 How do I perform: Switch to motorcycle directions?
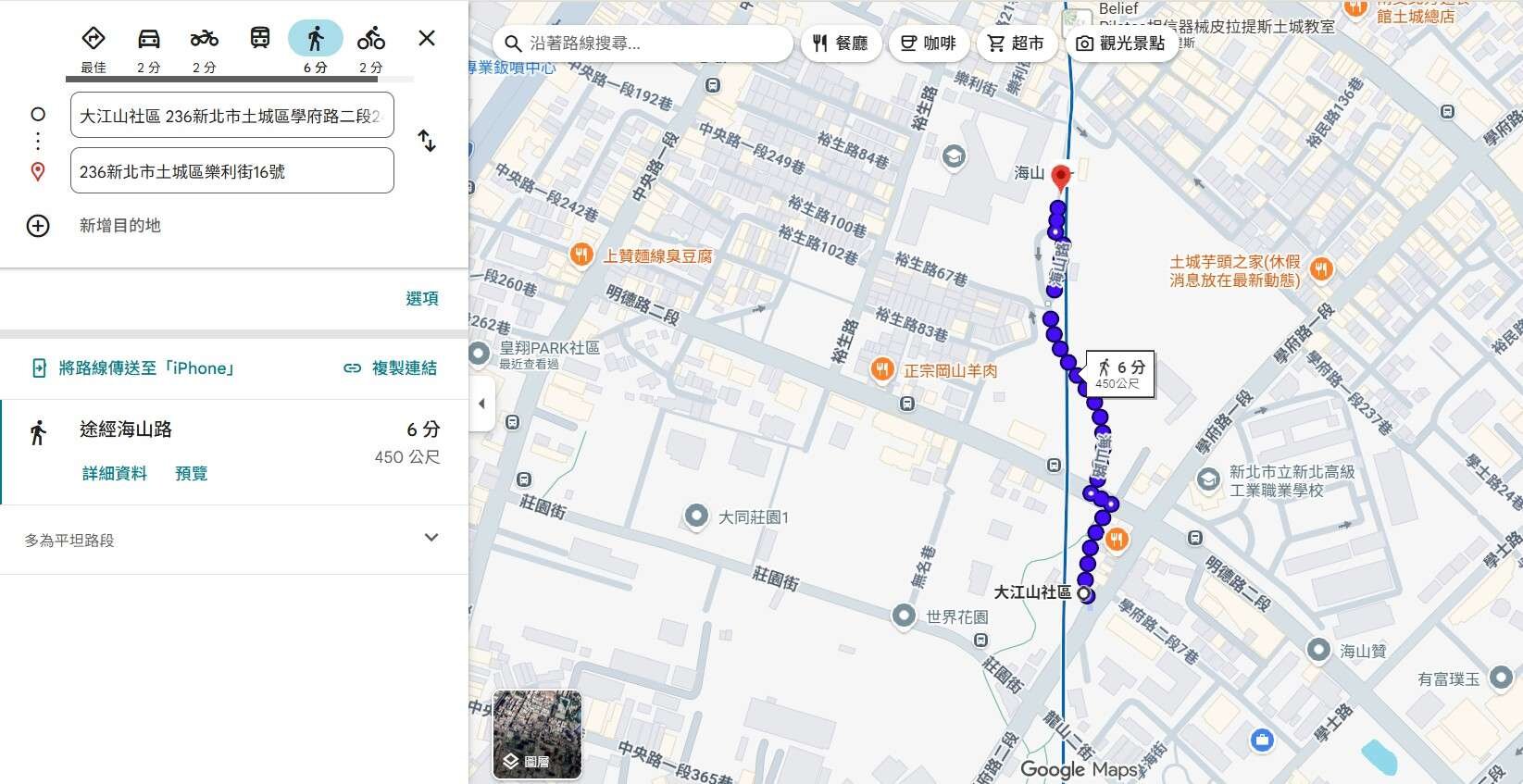[205, 46]
